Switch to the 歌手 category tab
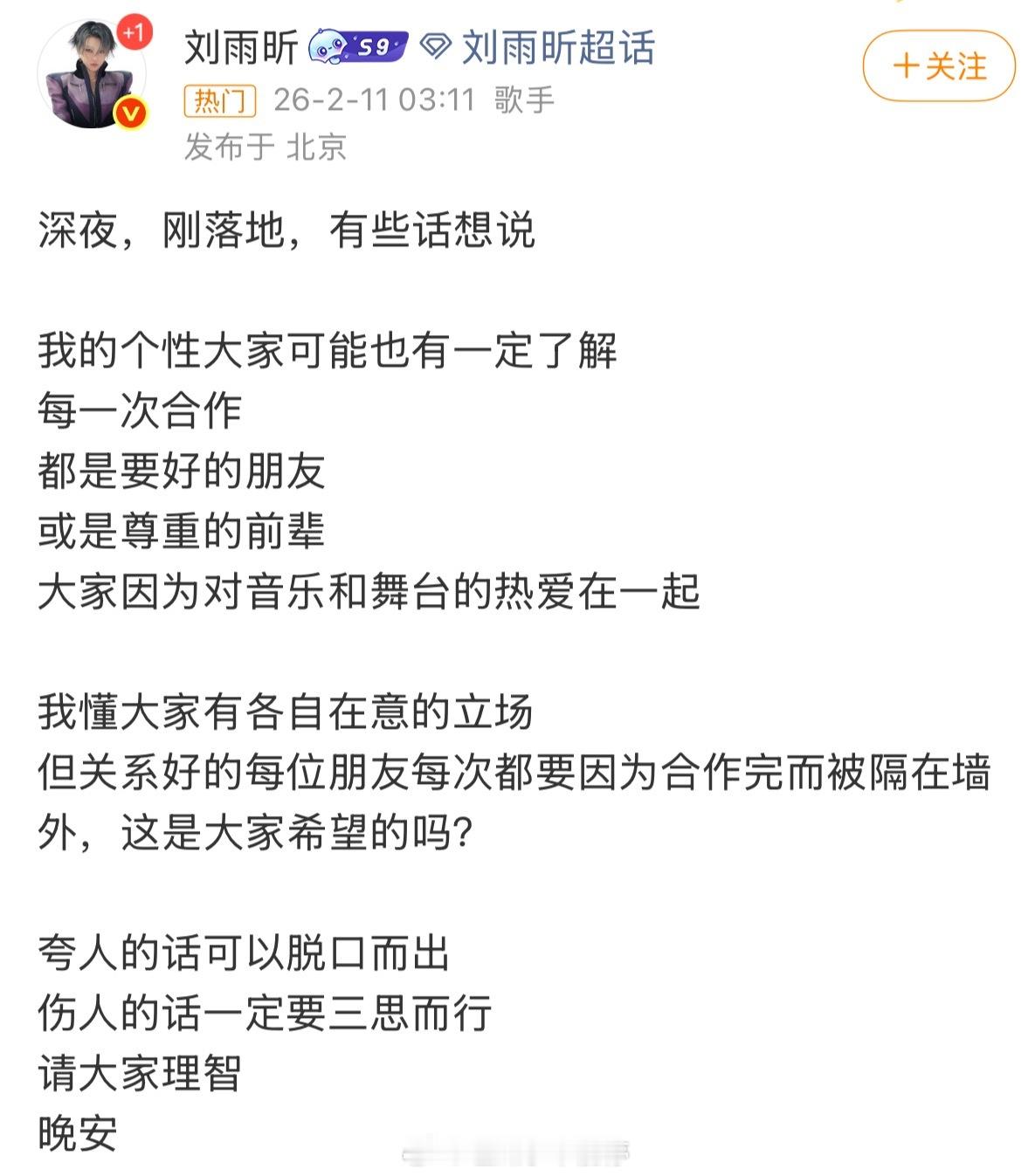This screenshot has height=1176, width=1035. 524,100
